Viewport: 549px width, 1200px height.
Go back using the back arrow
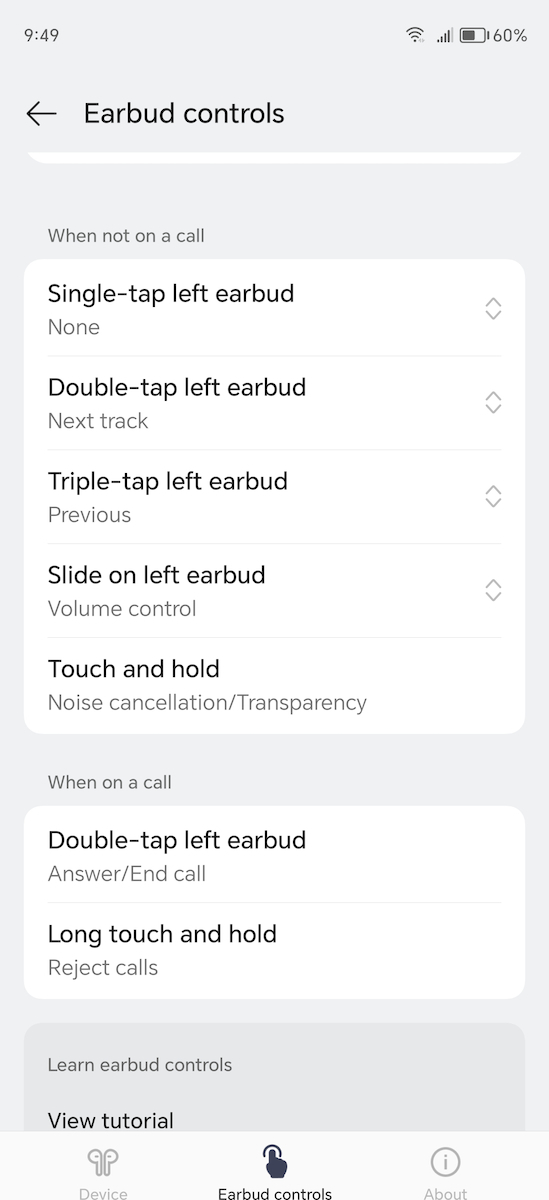tap(41, 114)
